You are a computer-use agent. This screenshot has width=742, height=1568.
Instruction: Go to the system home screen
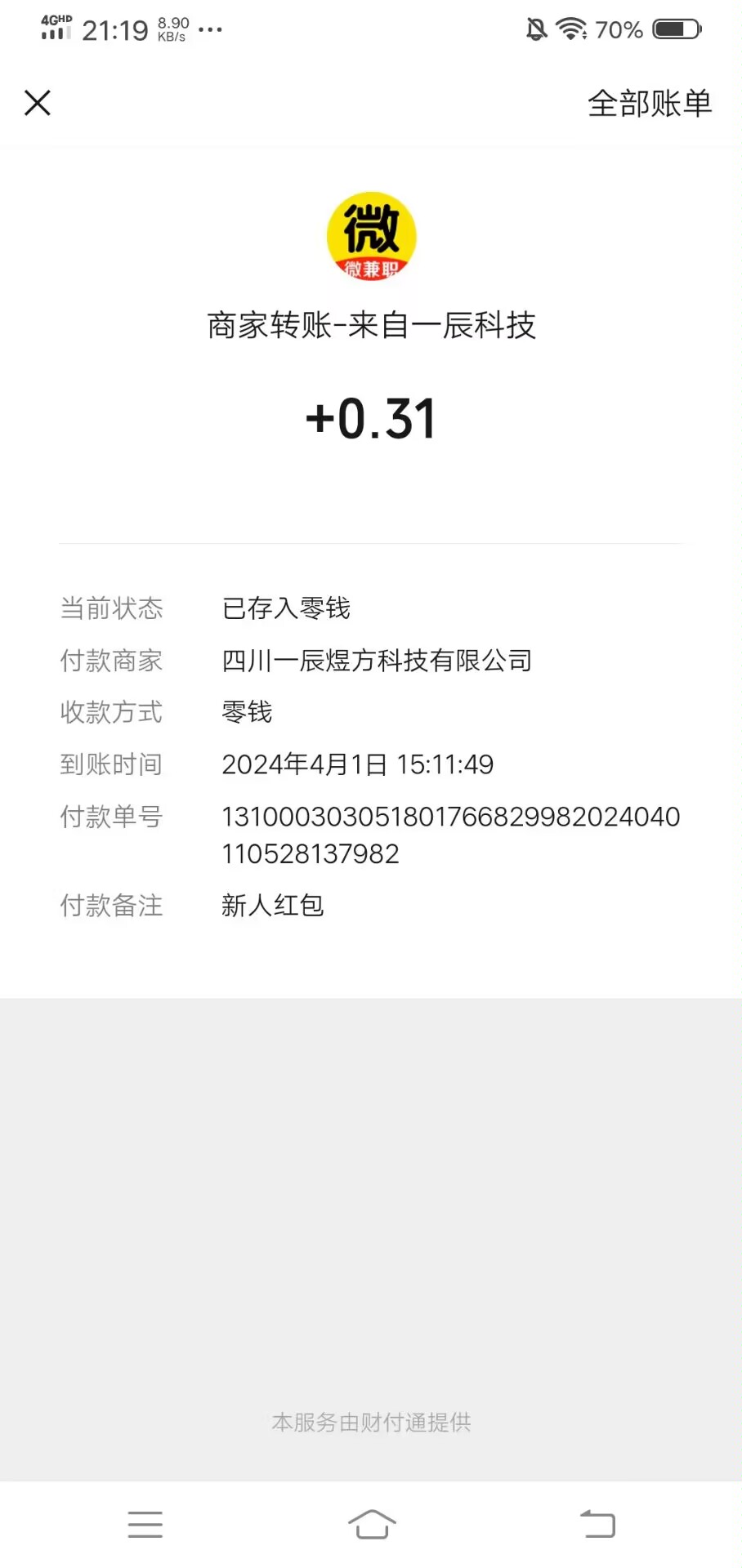(372, 1524)
